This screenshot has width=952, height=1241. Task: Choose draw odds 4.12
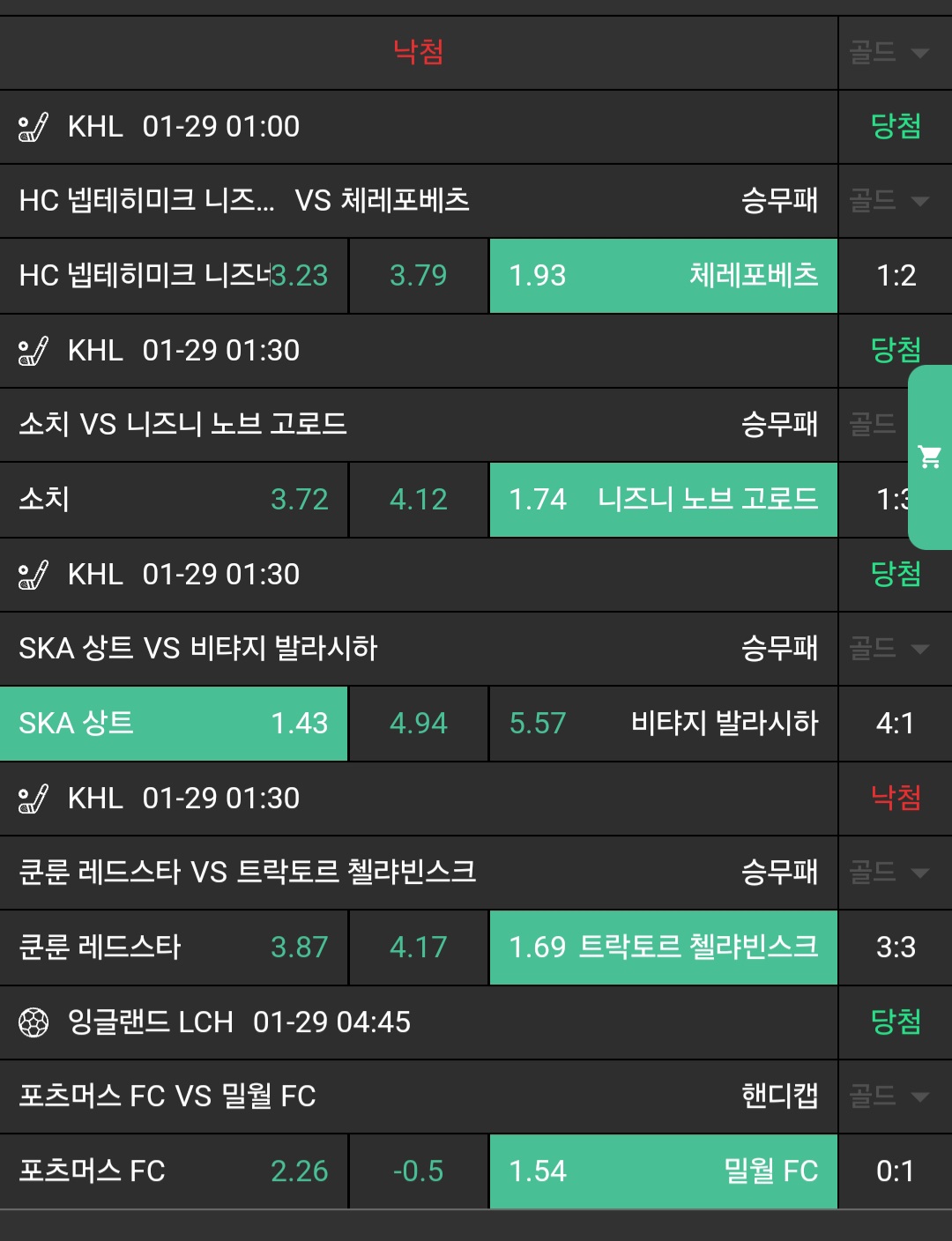tap(419, 500)
